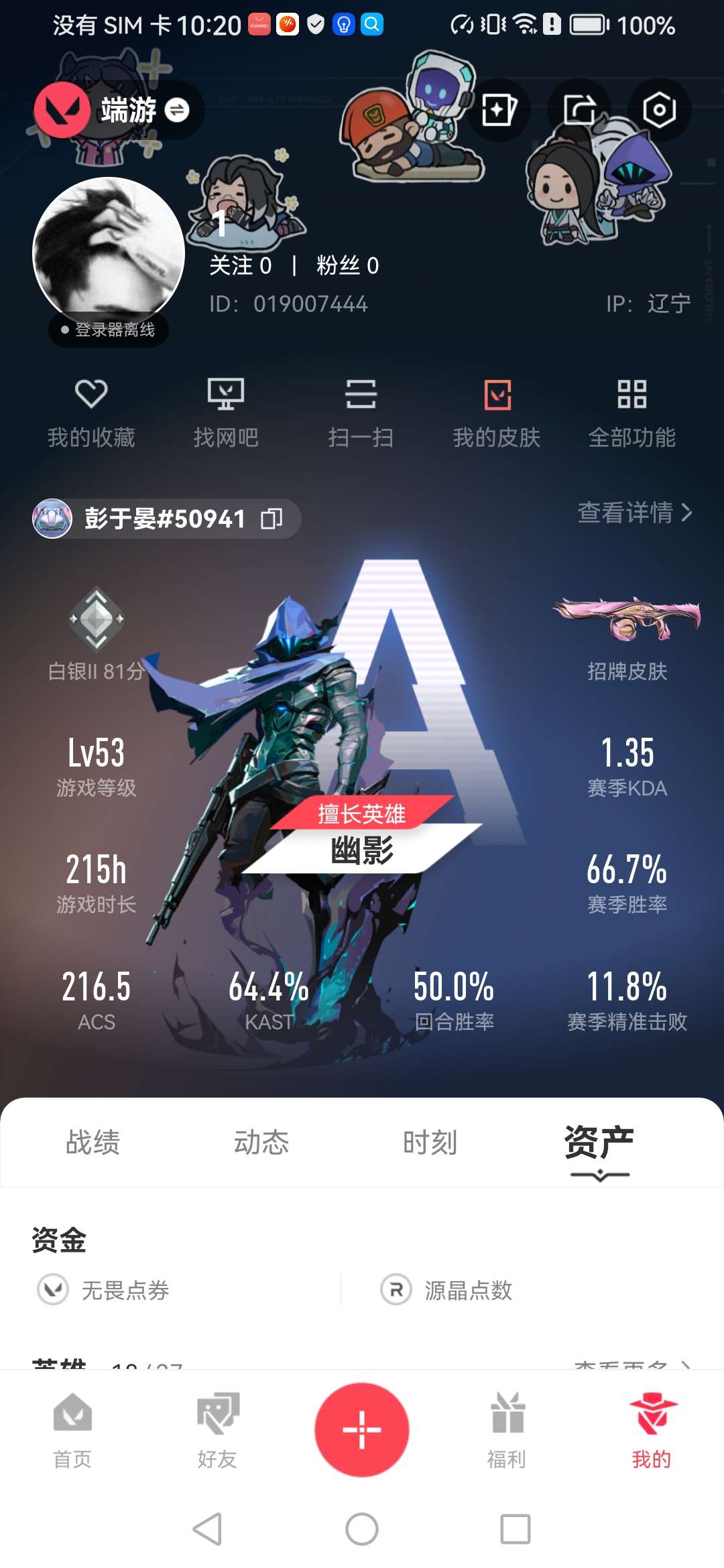Open the settings hexagon icon
The width and height of the screenshot is (724, 1568).
tap(659, 110)
